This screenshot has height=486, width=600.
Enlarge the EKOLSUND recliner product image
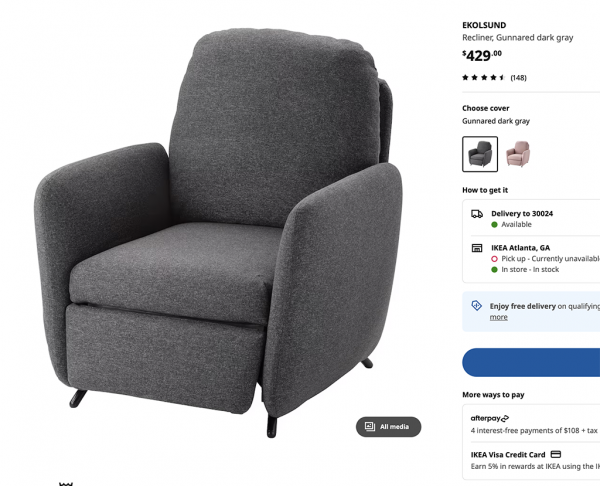pyautogui.click(x=220, y=230)
